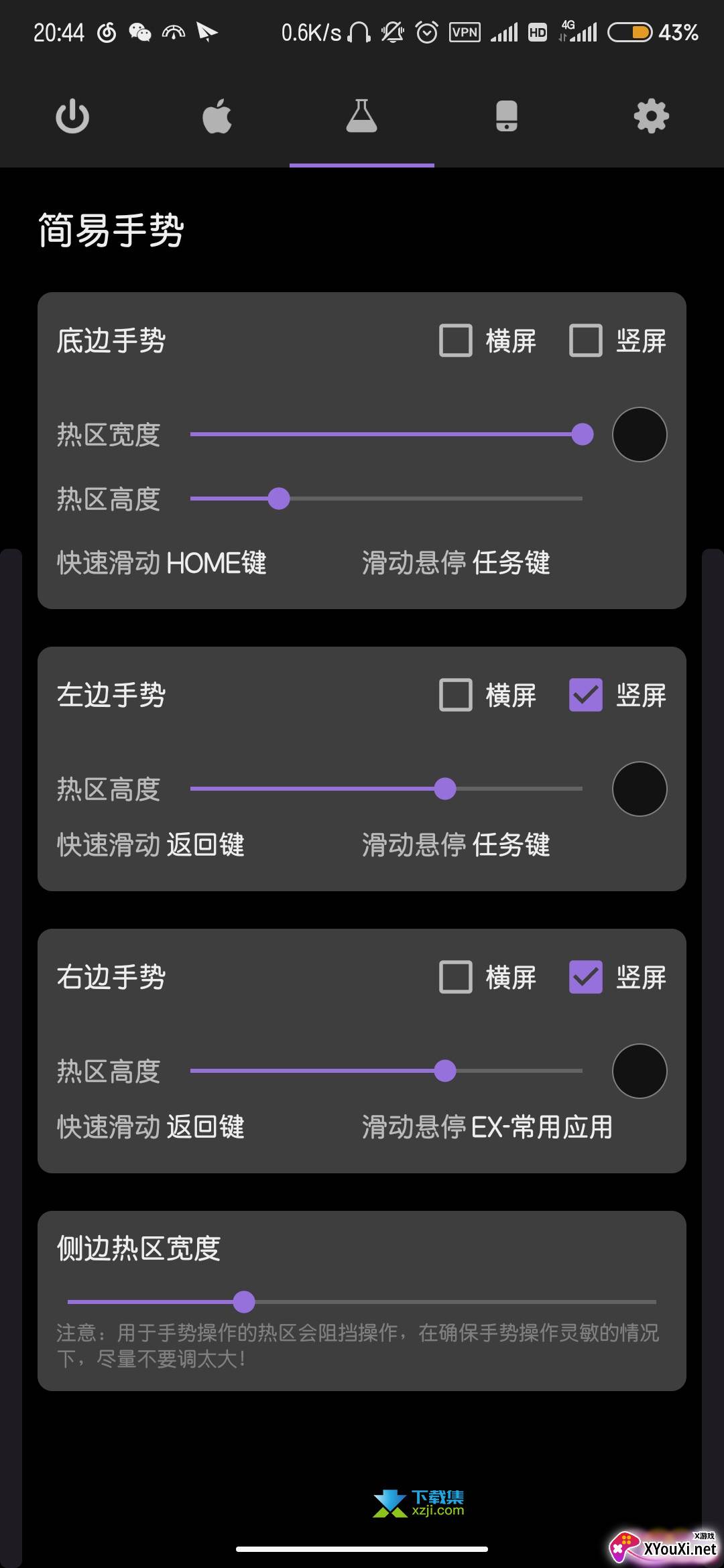
Task: Enable 竖屏 for 底边手势
Action: 585,340
